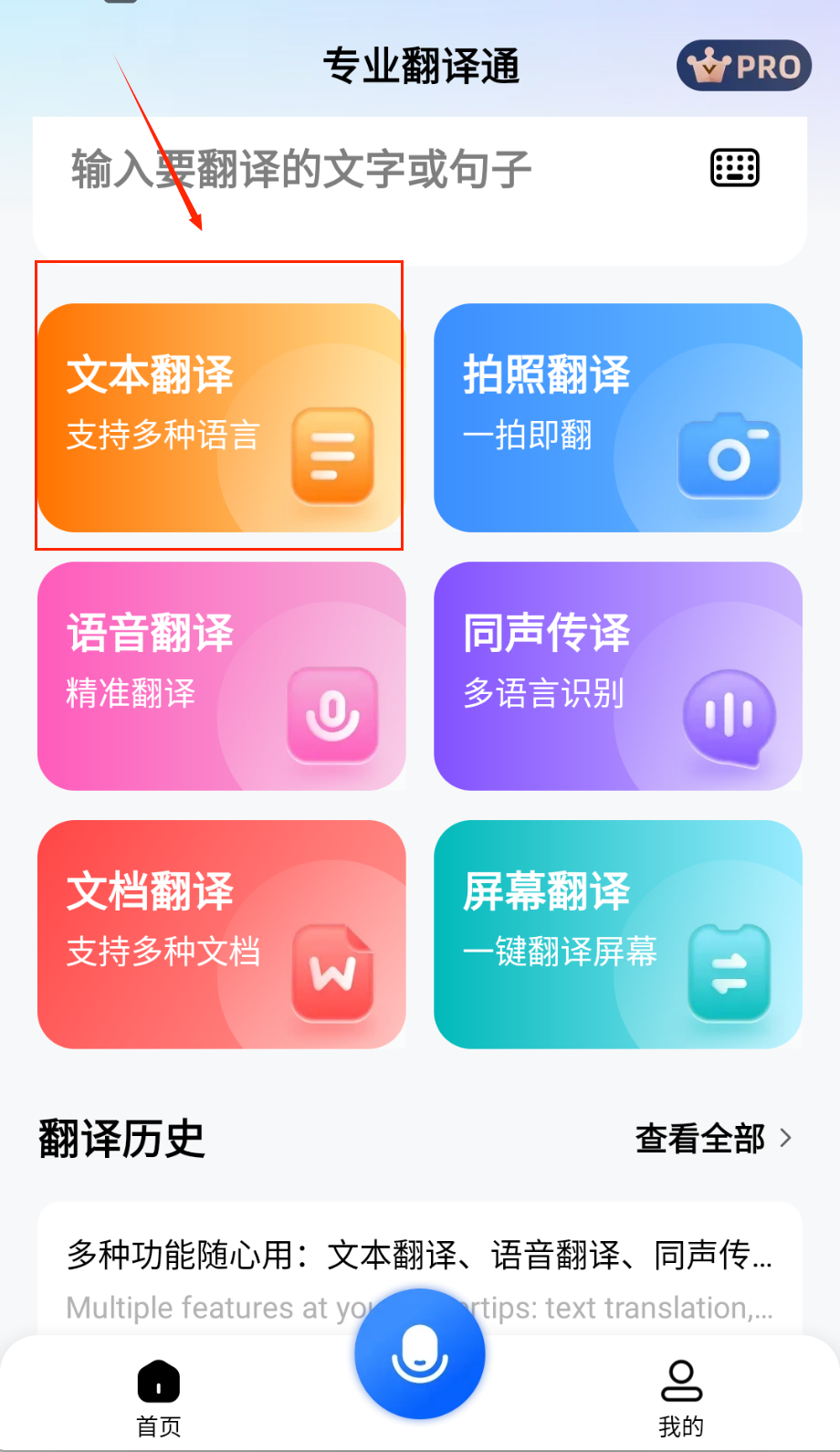Open the PRO membership badge
The width and height of the screenshot is (840, 1452).
click(743, 66)
